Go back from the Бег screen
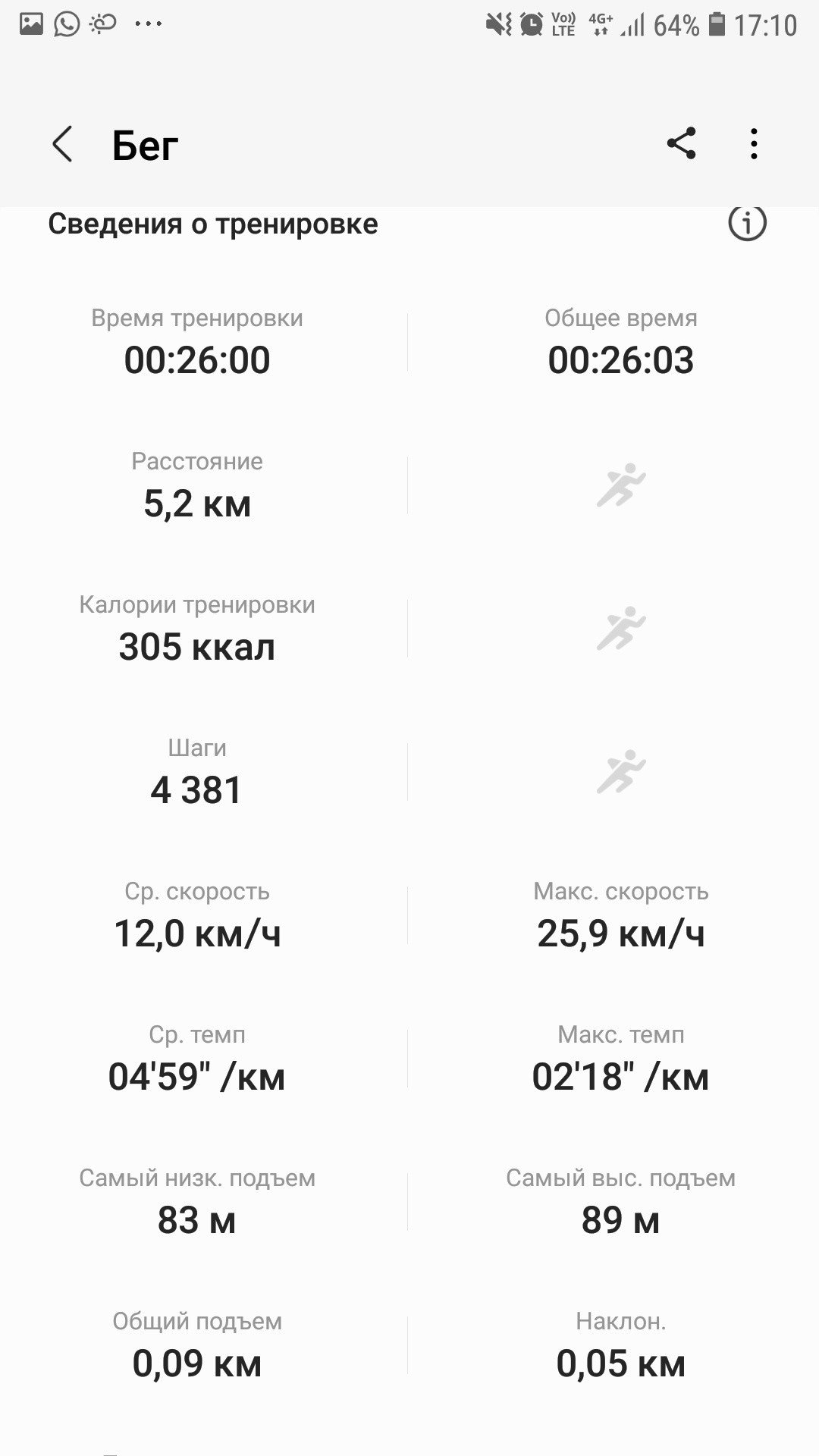 [62, 144]
